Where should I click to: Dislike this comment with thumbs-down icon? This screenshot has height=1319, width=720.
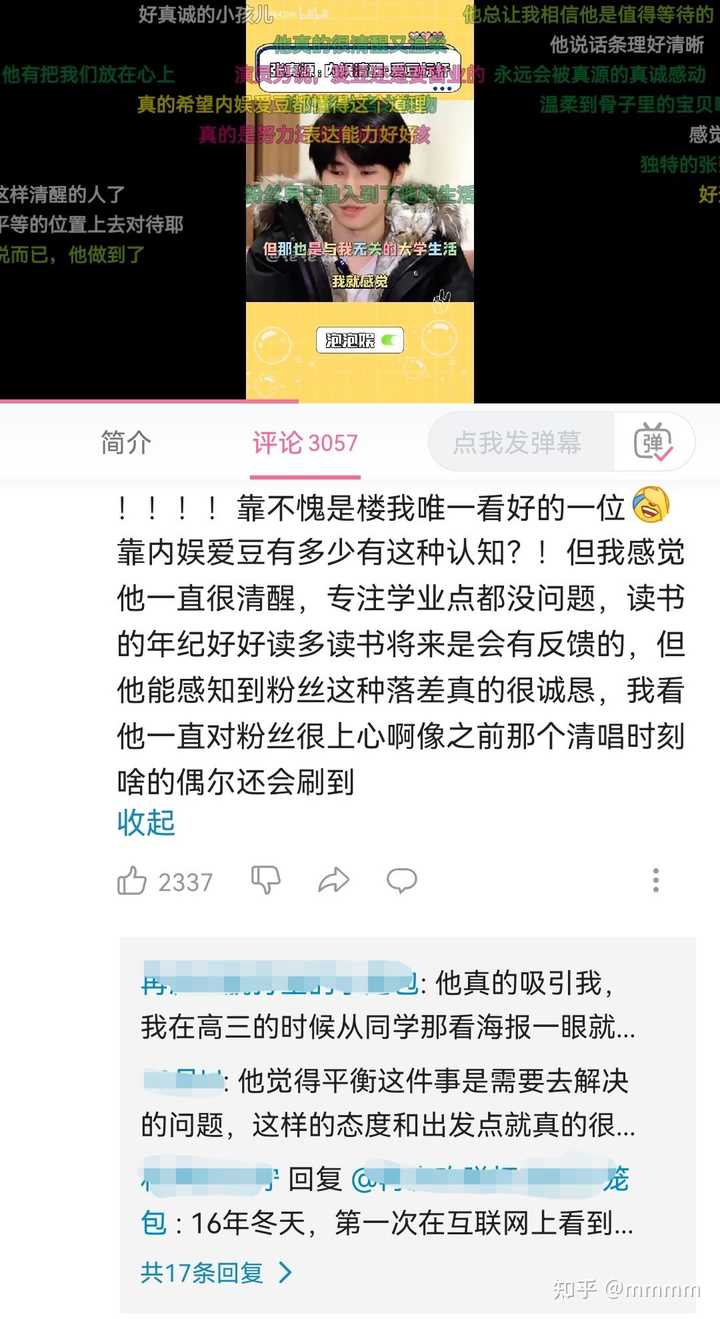(x=266, y=880)
